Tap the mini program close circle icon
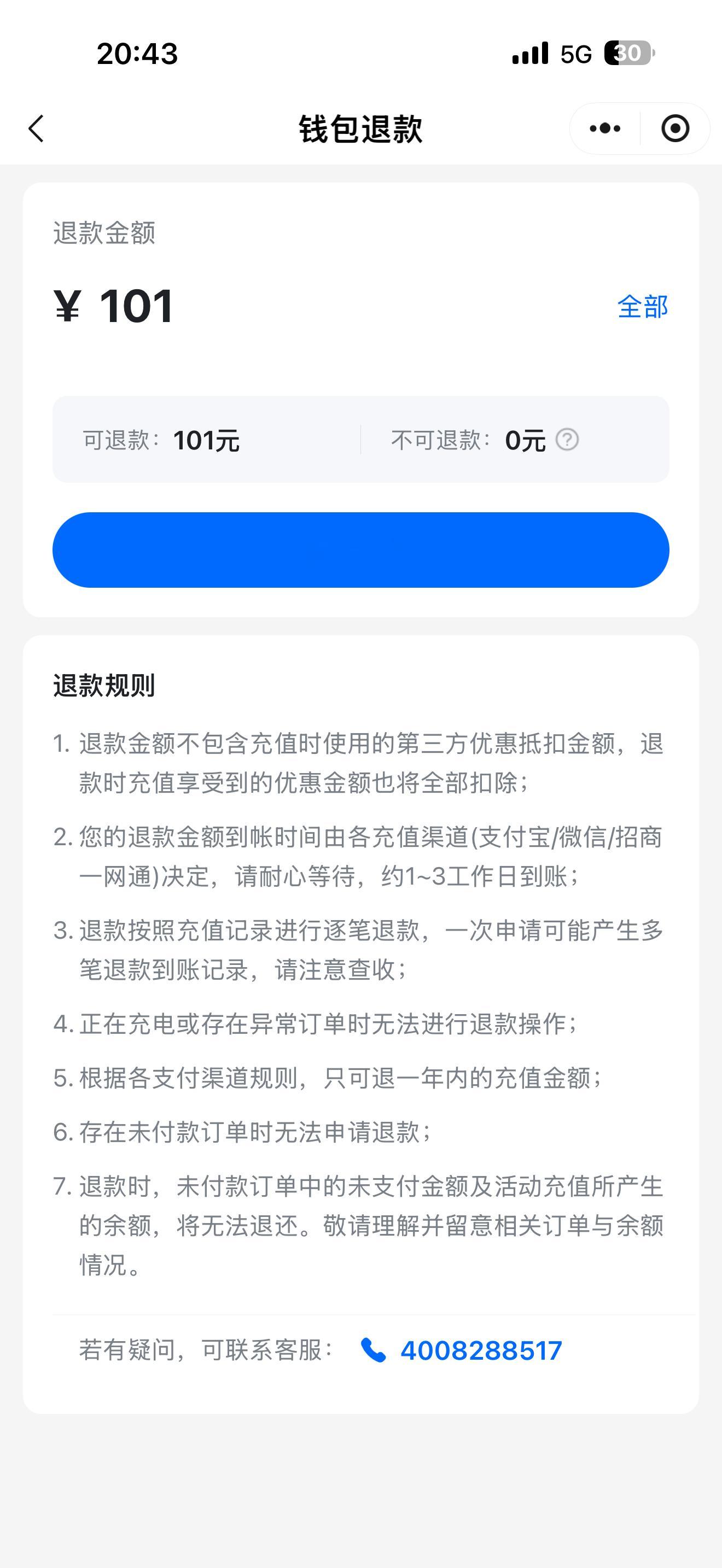The image size is (722, 1568). [675, 128]
